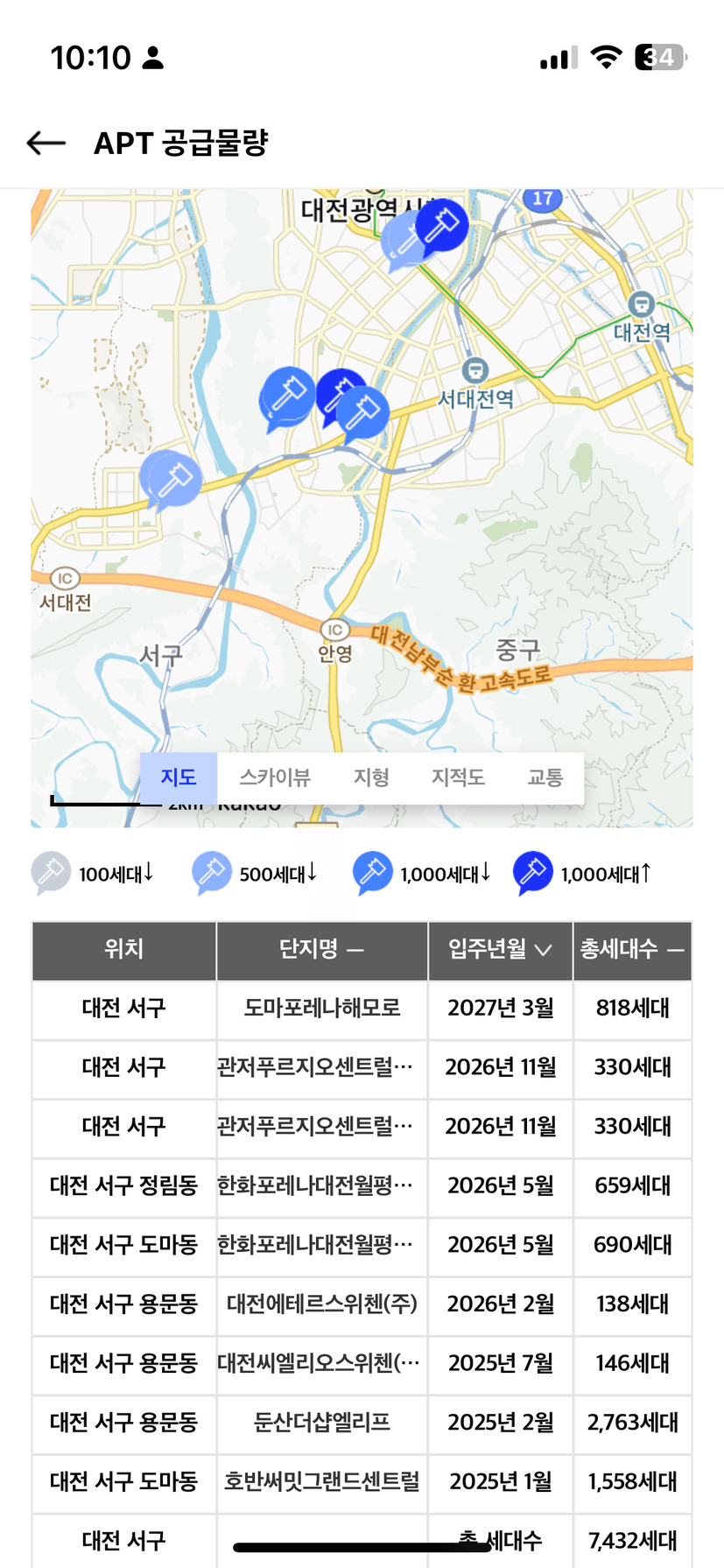724x1568 pixels.
Task: Select the 지적도 map type
Action: 458,777
